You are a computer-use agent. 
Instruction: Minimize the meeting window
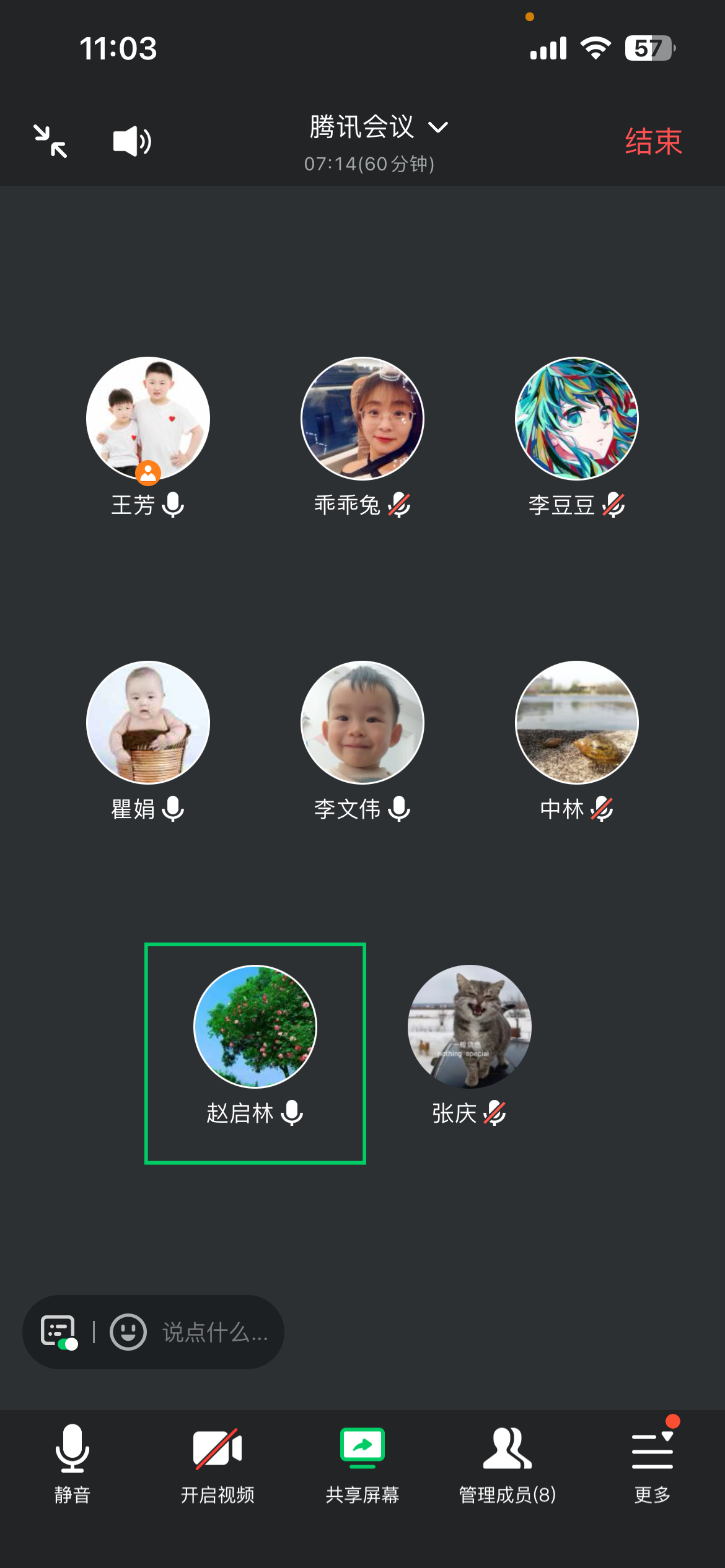click(x=50, y=141)
